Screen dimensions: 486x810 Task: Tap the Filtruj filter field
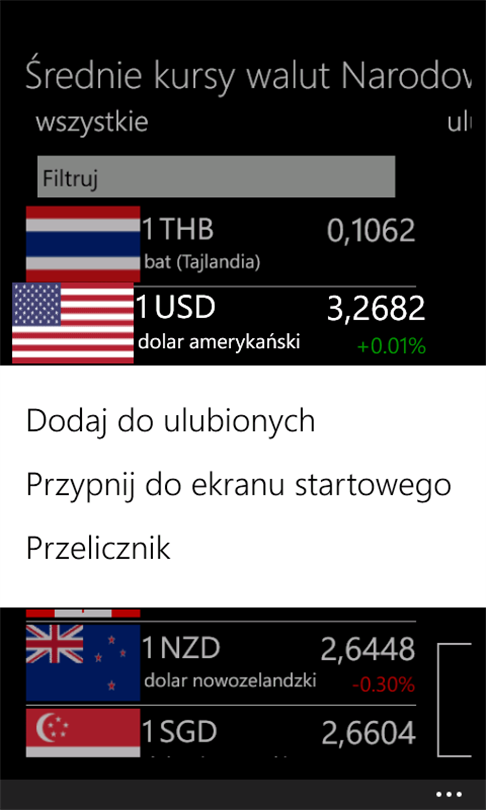[x=216, y=177]
